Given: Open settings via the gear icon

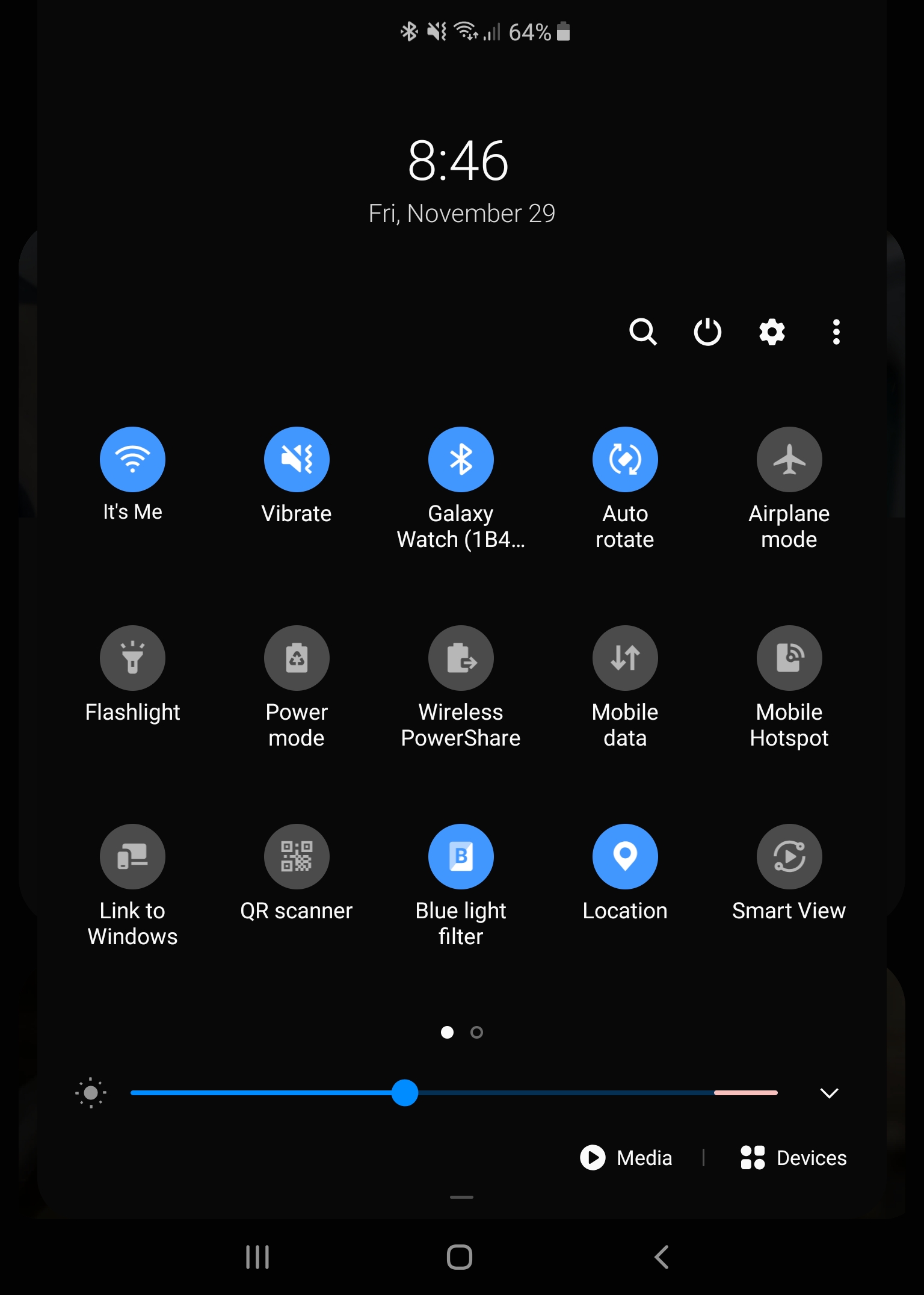Looking at the screenshot, I should click(772, 332).
